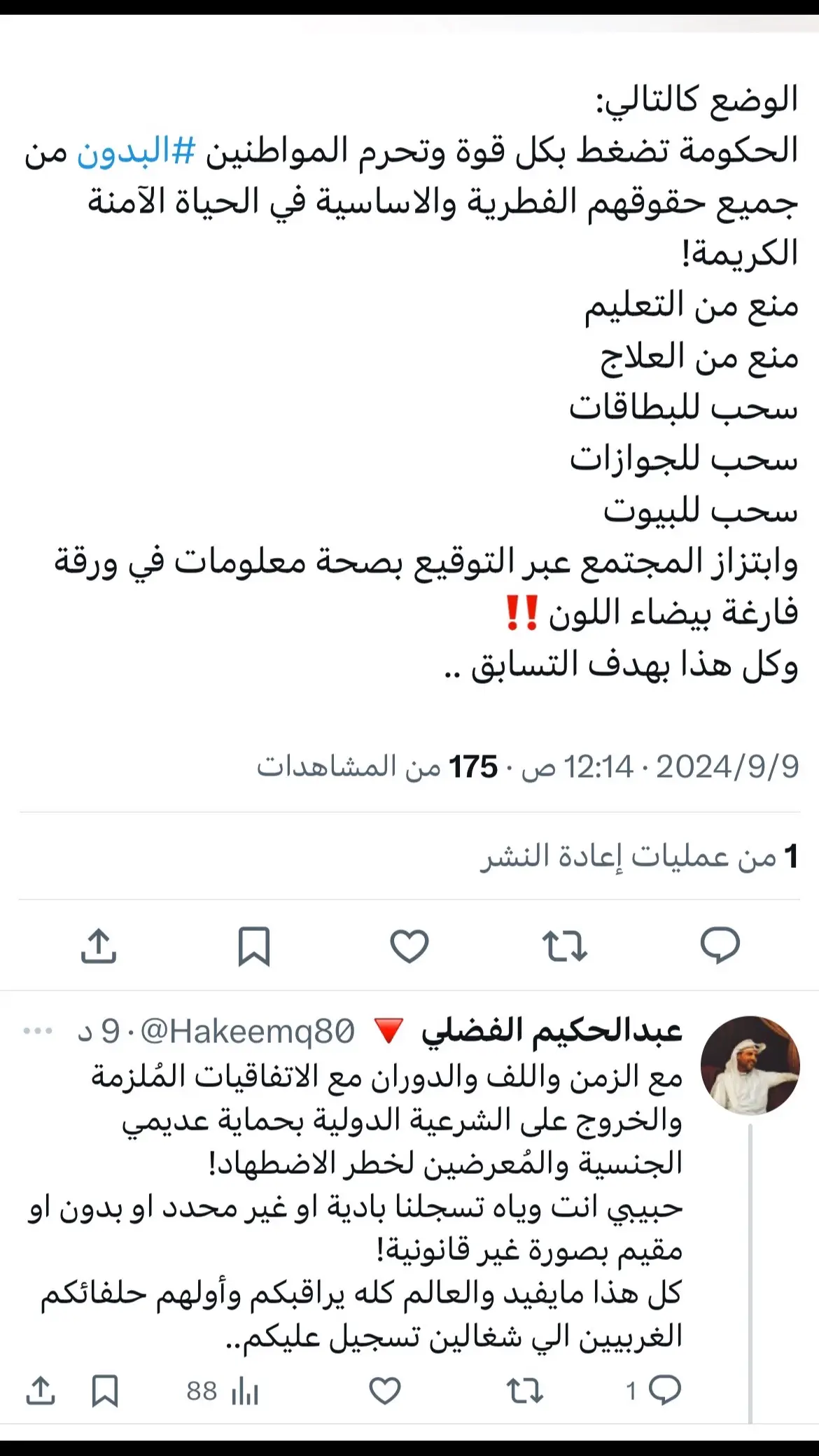Viewport: 819px width, 1456px height.
Task: View the list of reposts
Action: point(638,856)
